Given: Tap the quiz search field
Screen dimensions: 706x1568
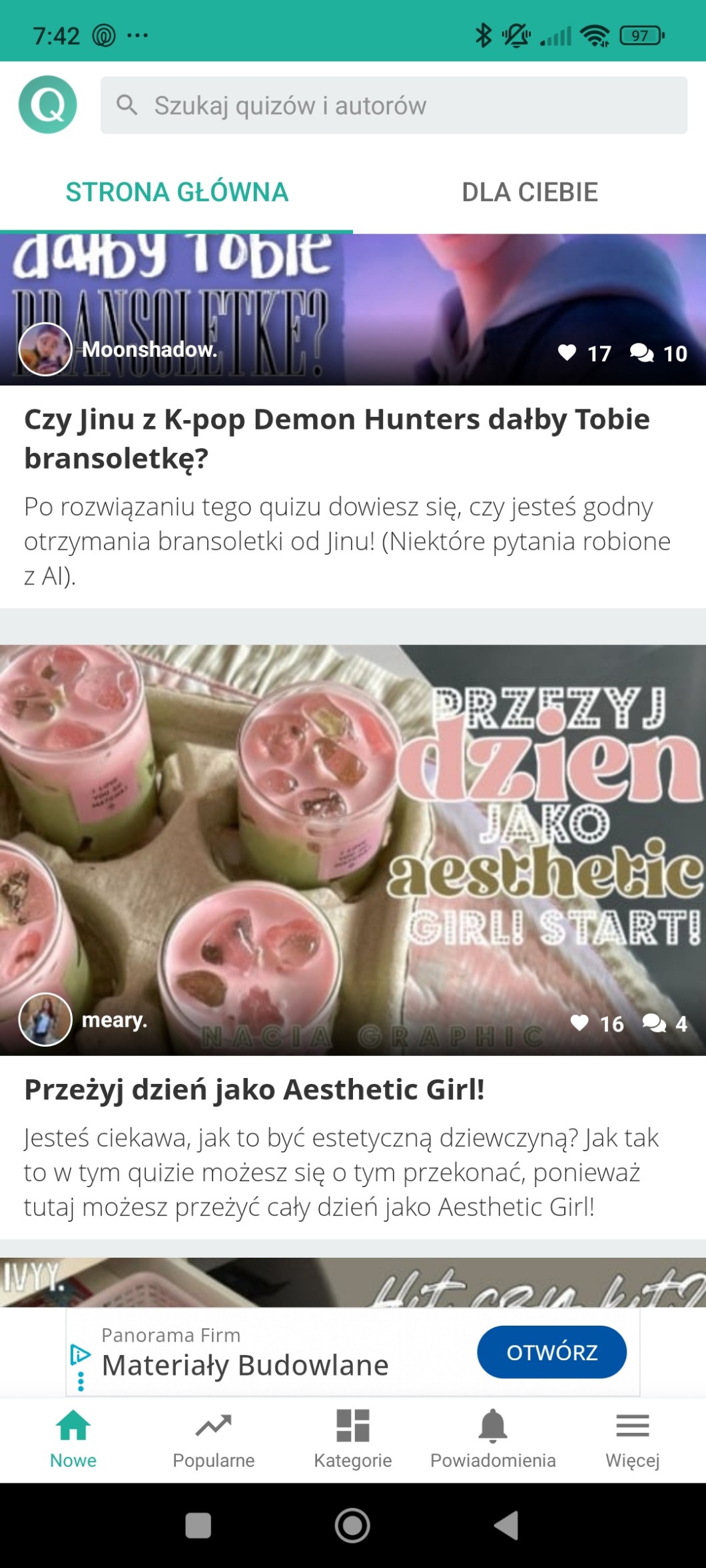Looking at the screenshot, I should 393,105.
